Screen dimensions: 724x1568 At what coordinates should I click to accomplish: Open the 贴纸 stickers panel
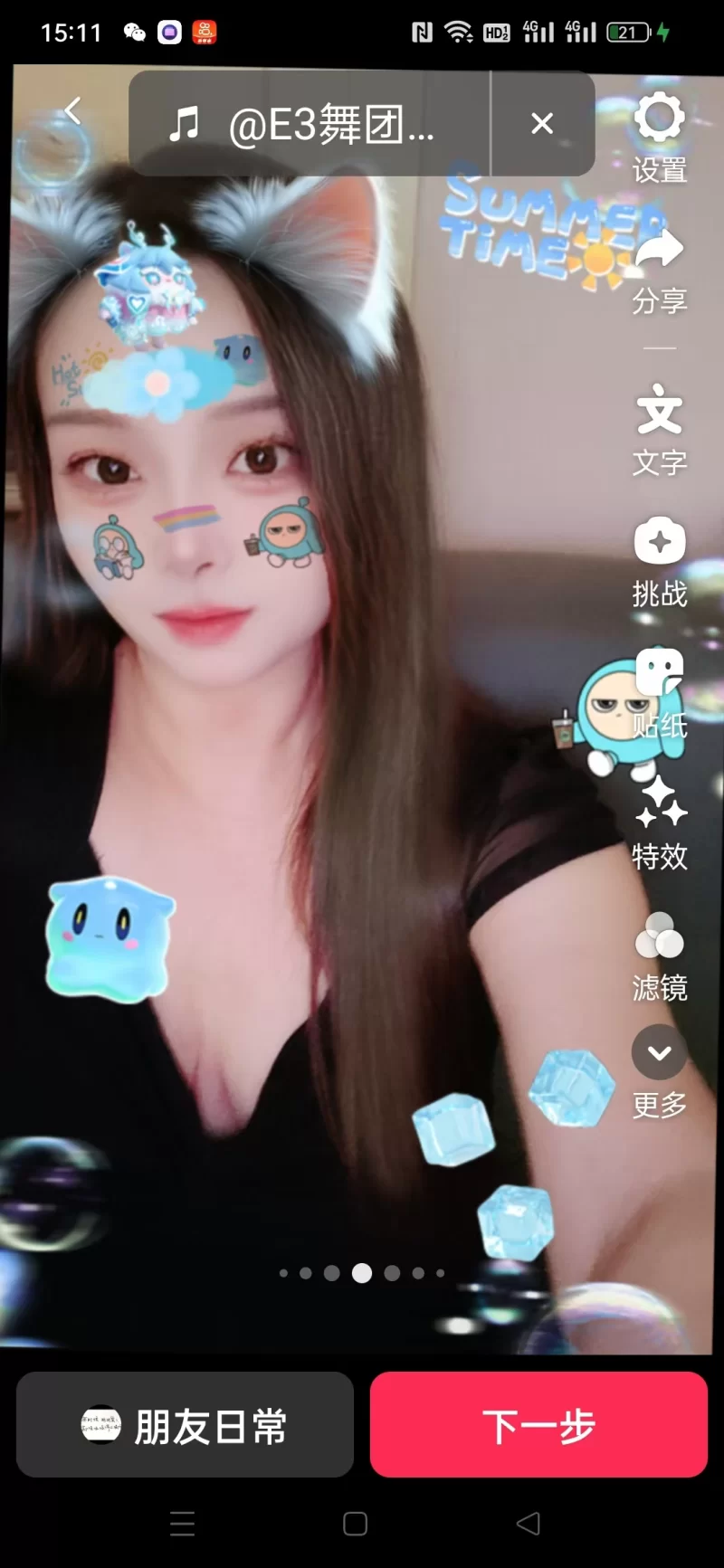pyautogui.click(x=659, y=692)
